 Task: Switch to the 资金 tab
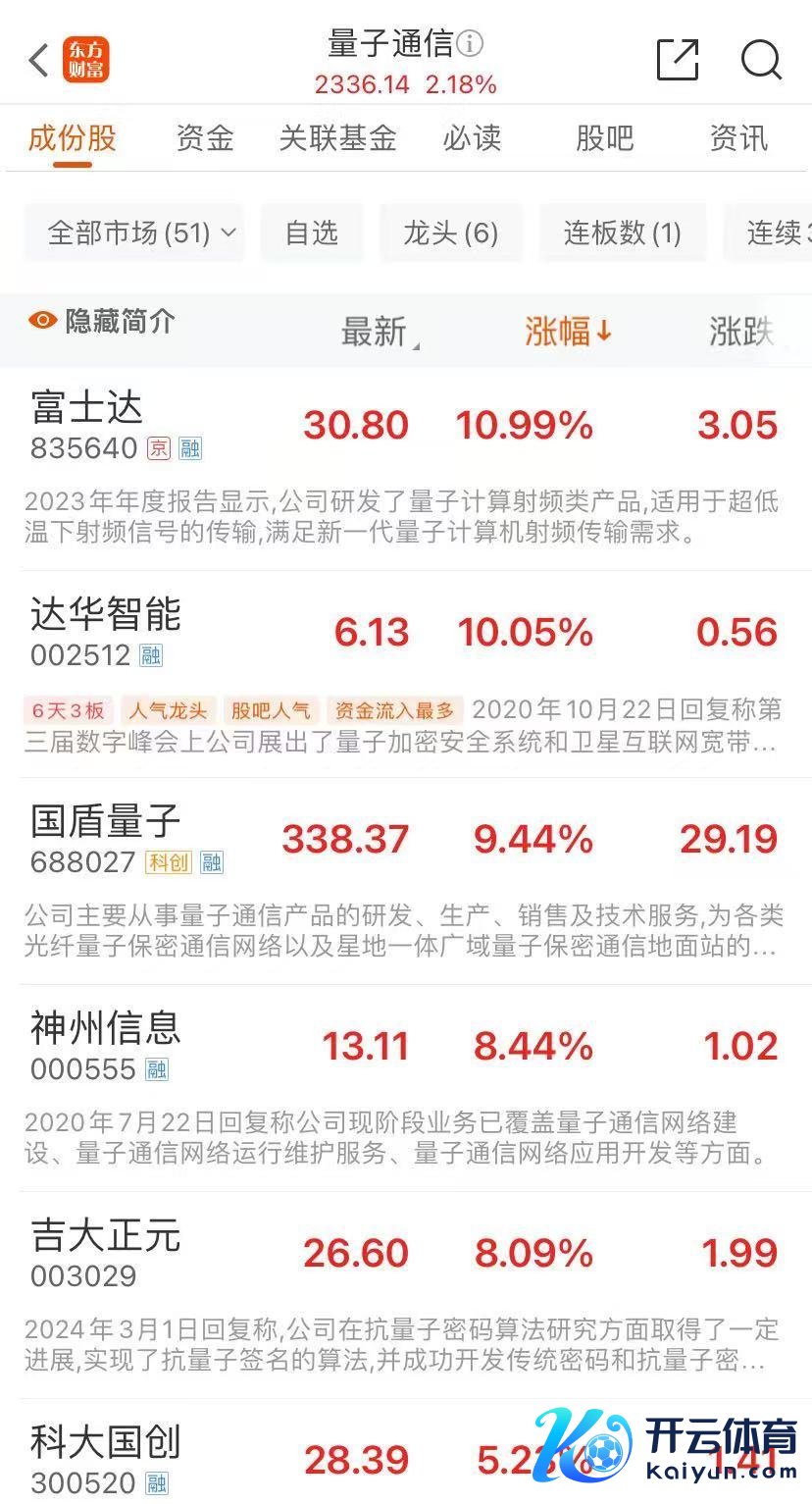[x=204, y=138]
